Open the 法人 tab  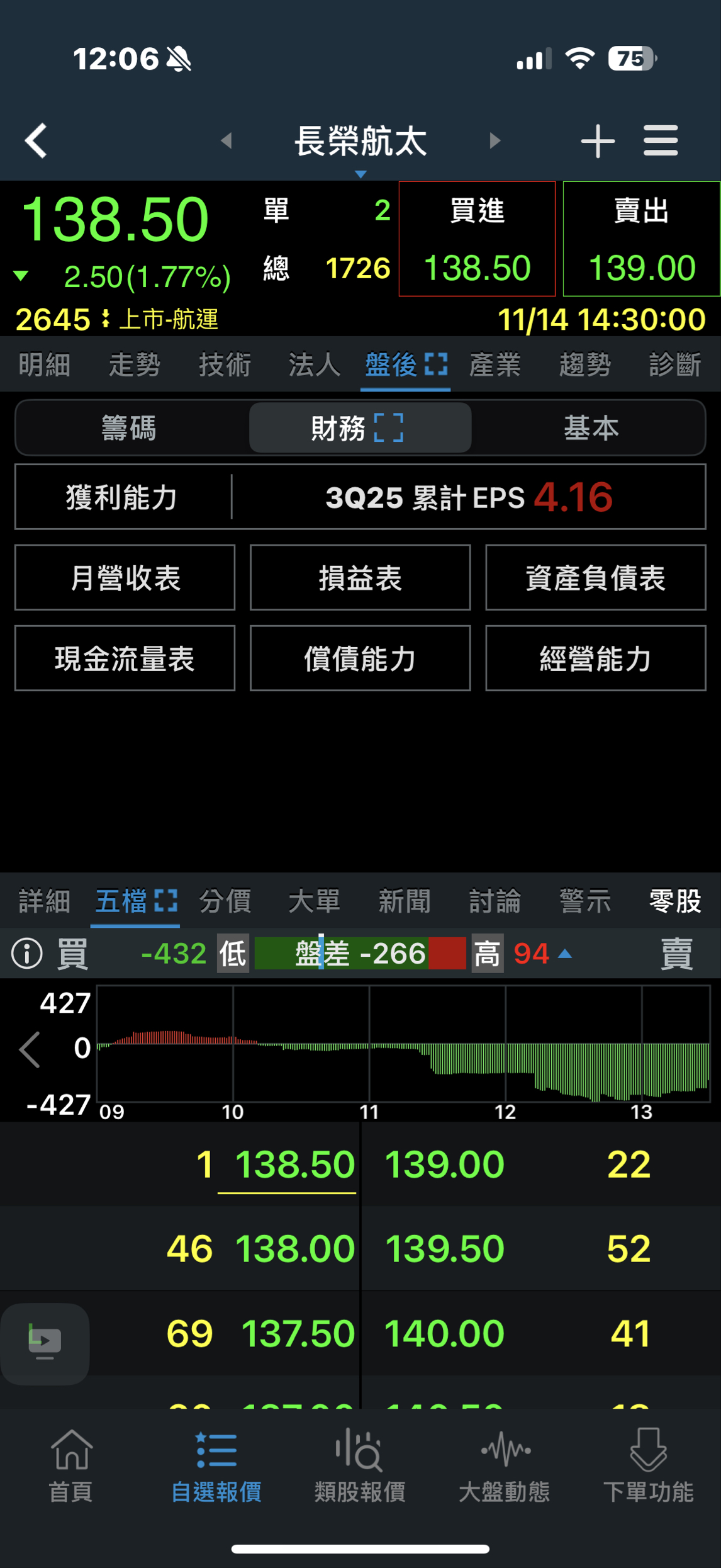pyautogui.click(x=315, y=365)
